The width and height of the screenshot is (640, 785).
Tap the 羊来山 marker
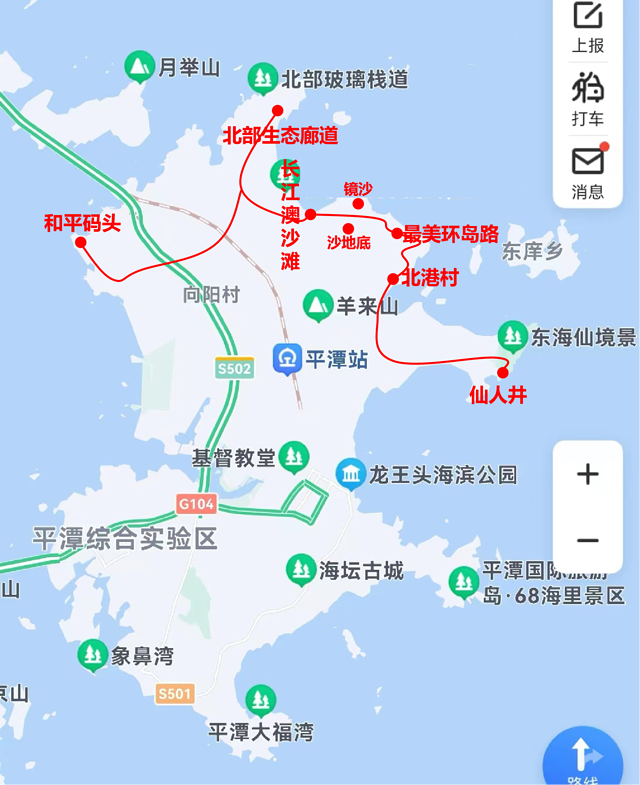coord(318,305)
